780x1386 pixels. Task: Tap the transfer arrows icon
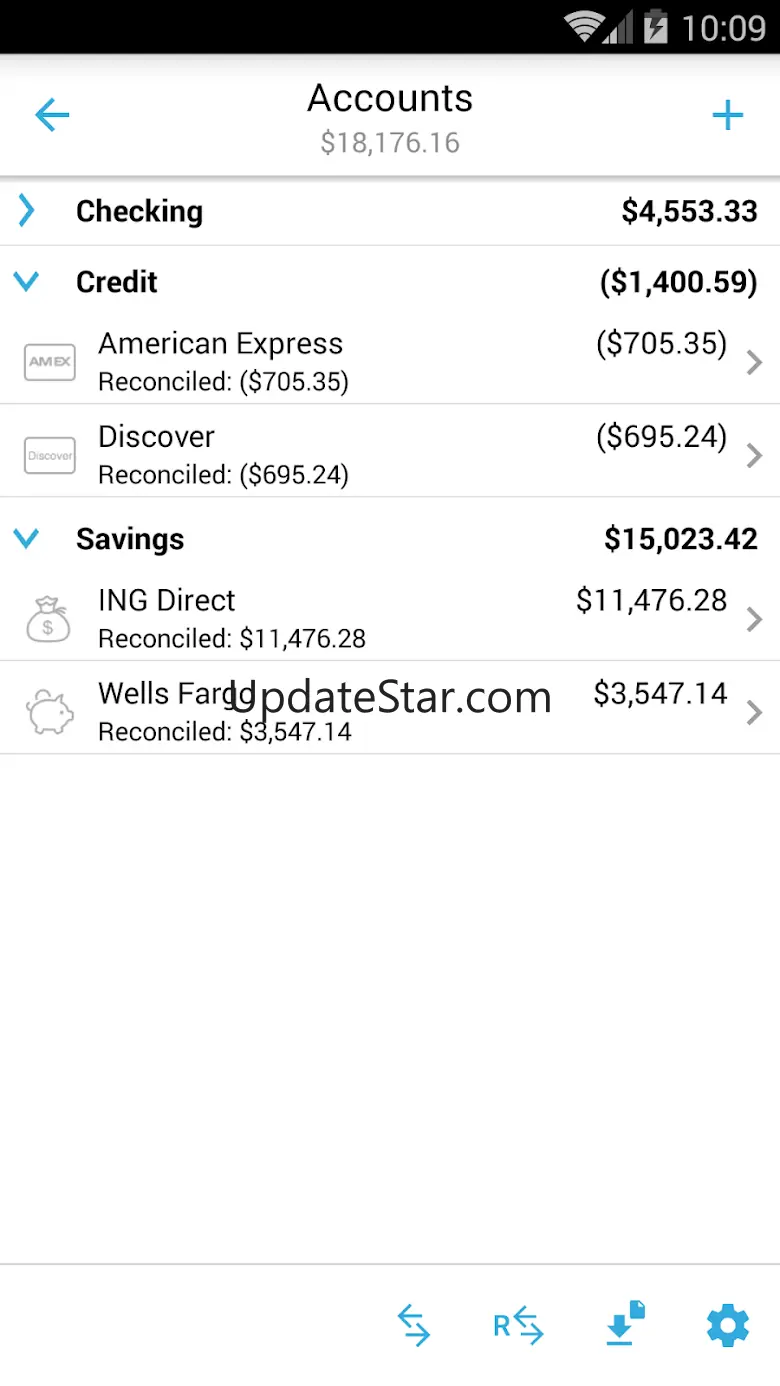tap(413, 1326)
